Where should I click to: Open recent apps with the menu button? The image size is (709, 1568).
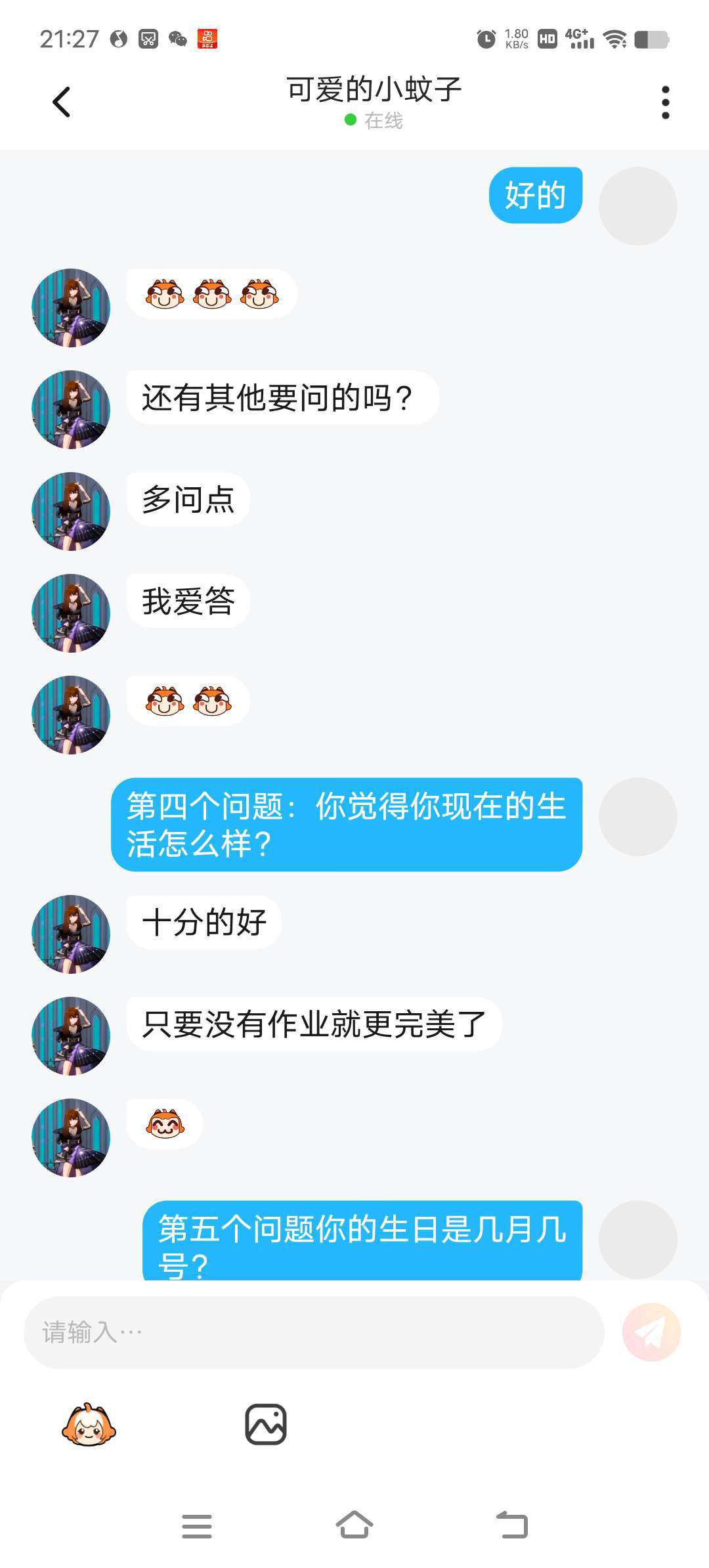pos(197,1526)
